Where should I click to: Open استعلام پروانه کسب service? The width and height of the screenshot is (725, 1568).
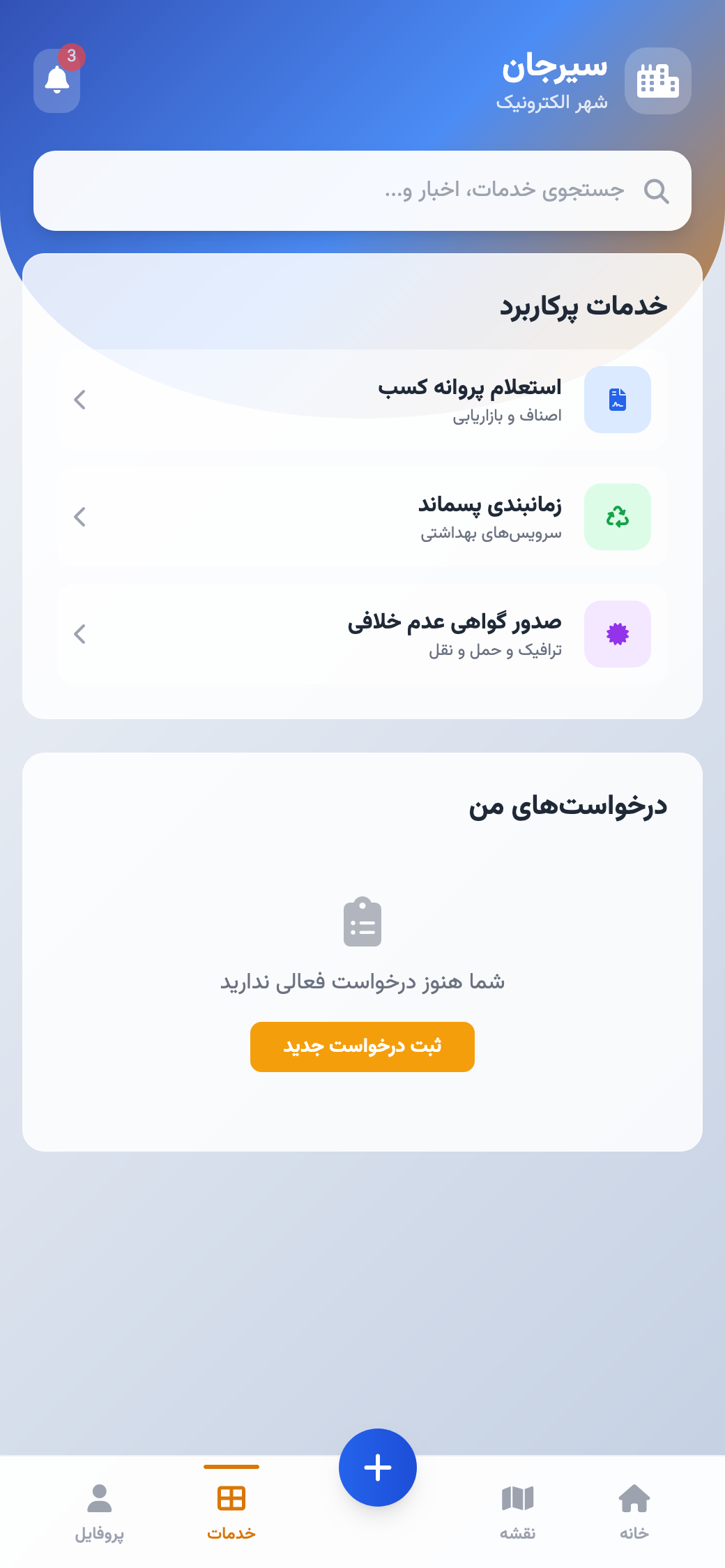point(362,400)
